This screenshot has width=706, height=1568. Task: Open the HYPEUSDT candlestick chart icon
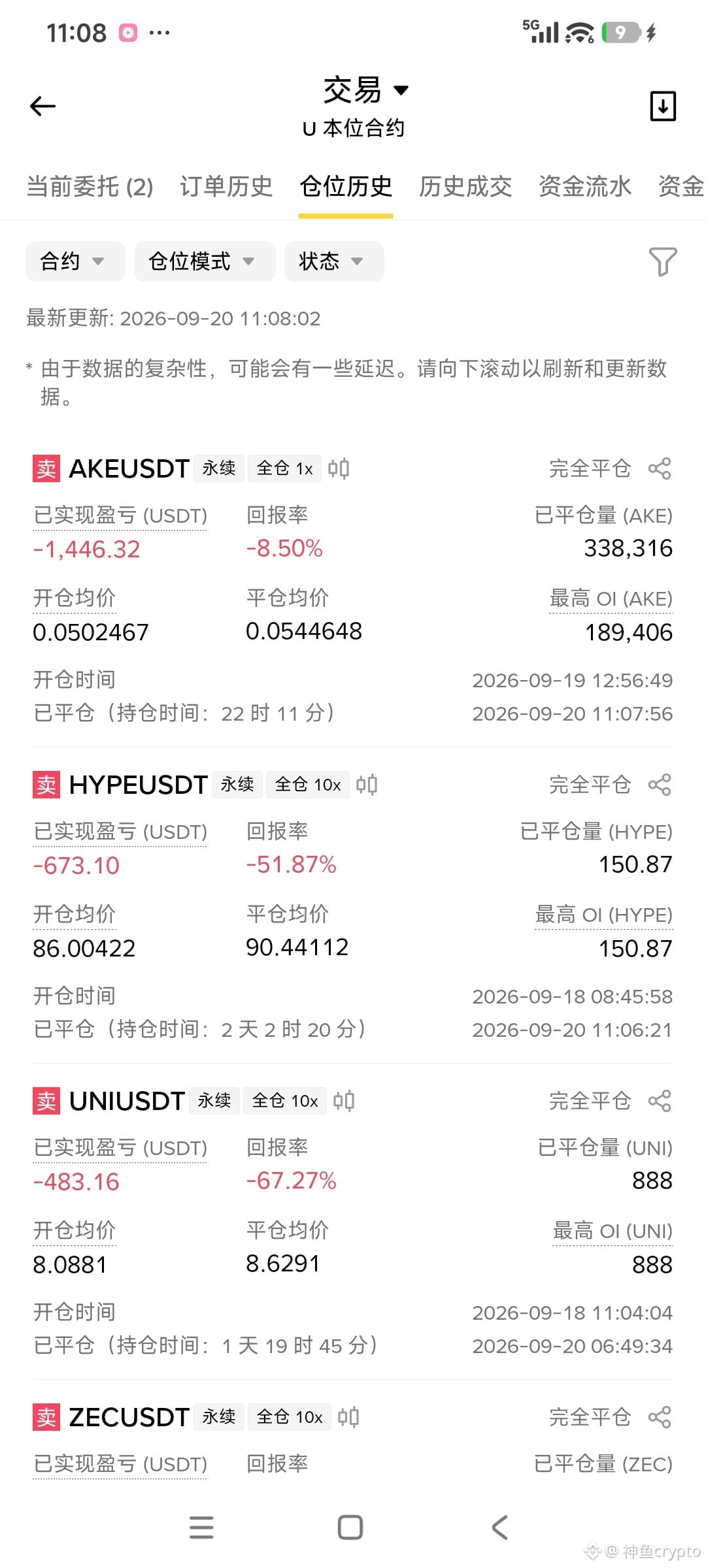point(367,785)
